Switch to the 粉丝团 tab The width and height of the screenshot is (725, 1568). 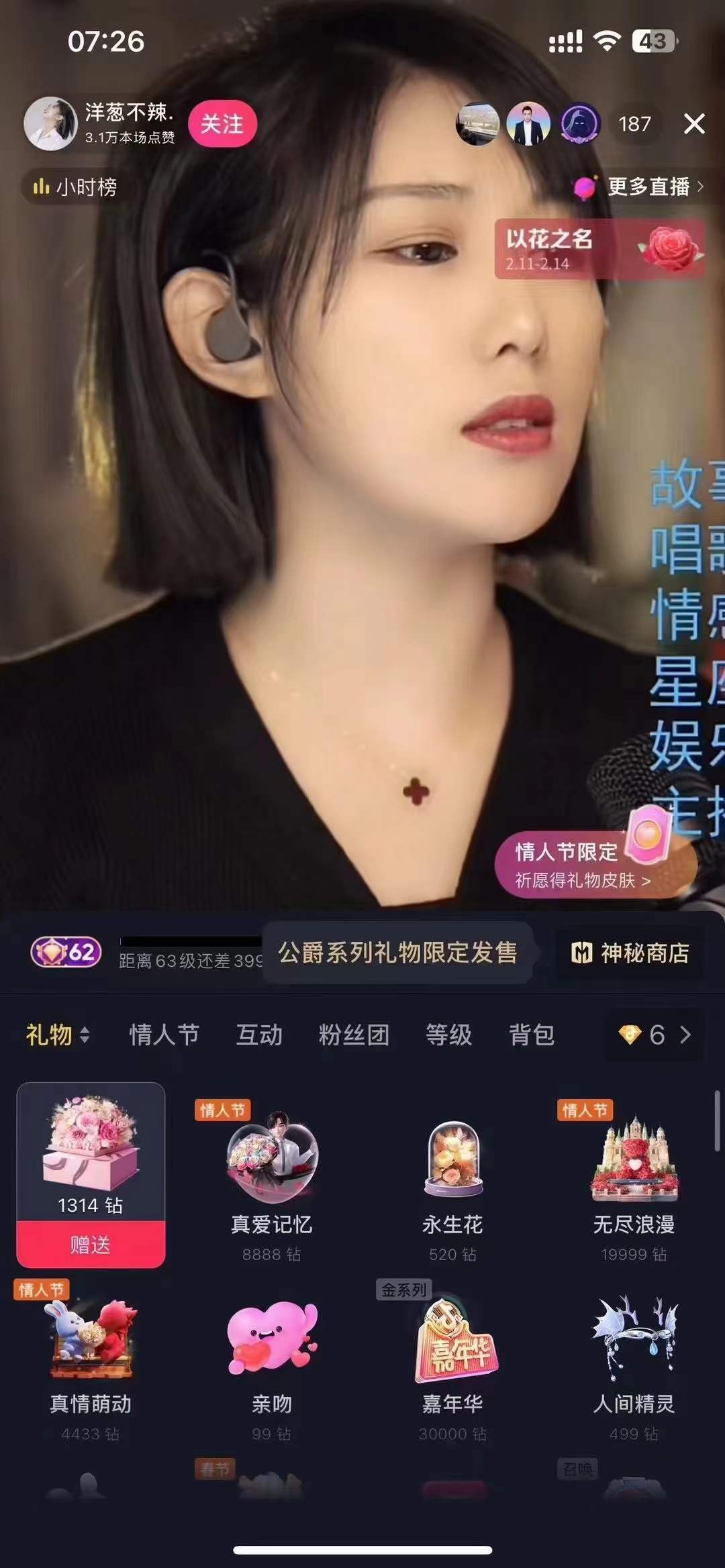click(x=354, y=1034)
